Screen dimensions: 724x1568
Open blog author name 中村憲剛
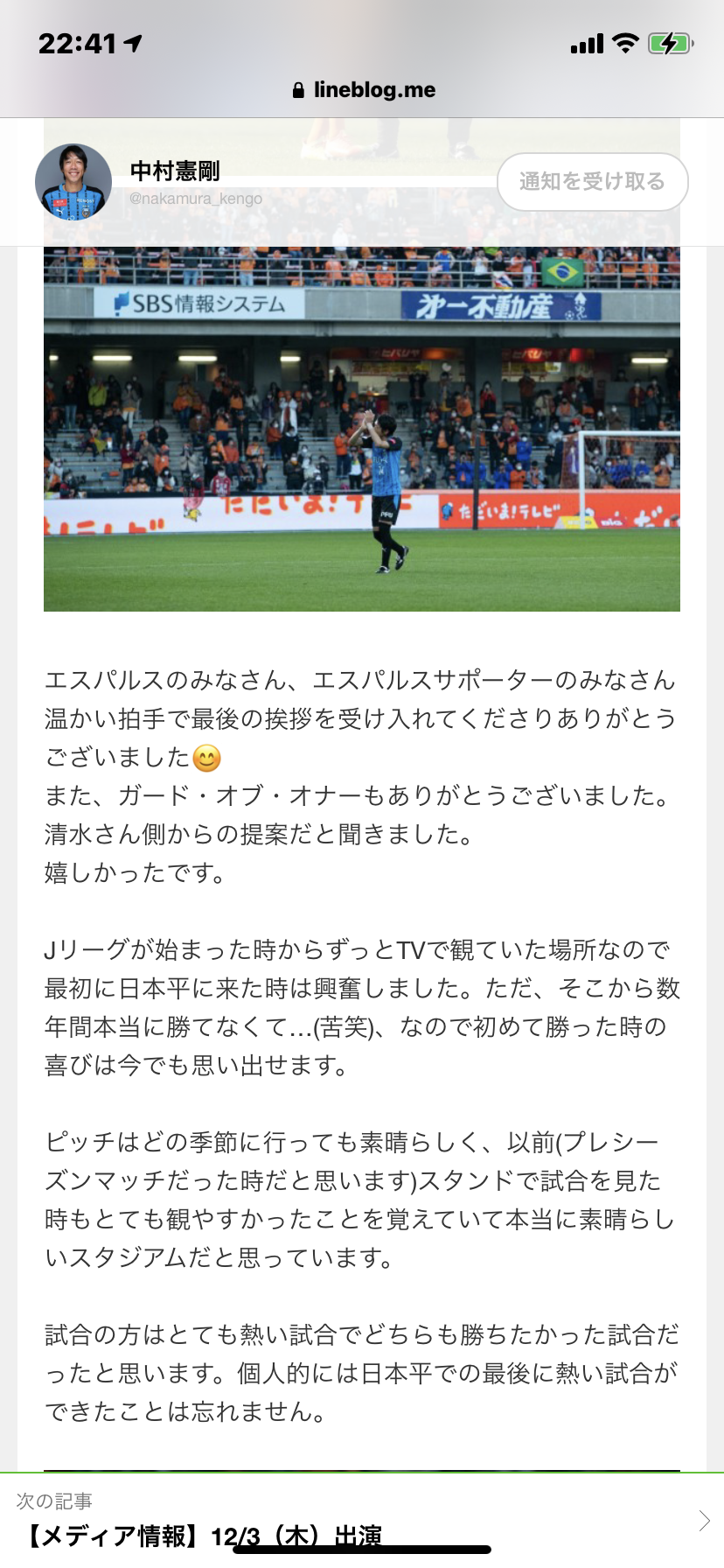pyautogui.click(x=175, y=171)
